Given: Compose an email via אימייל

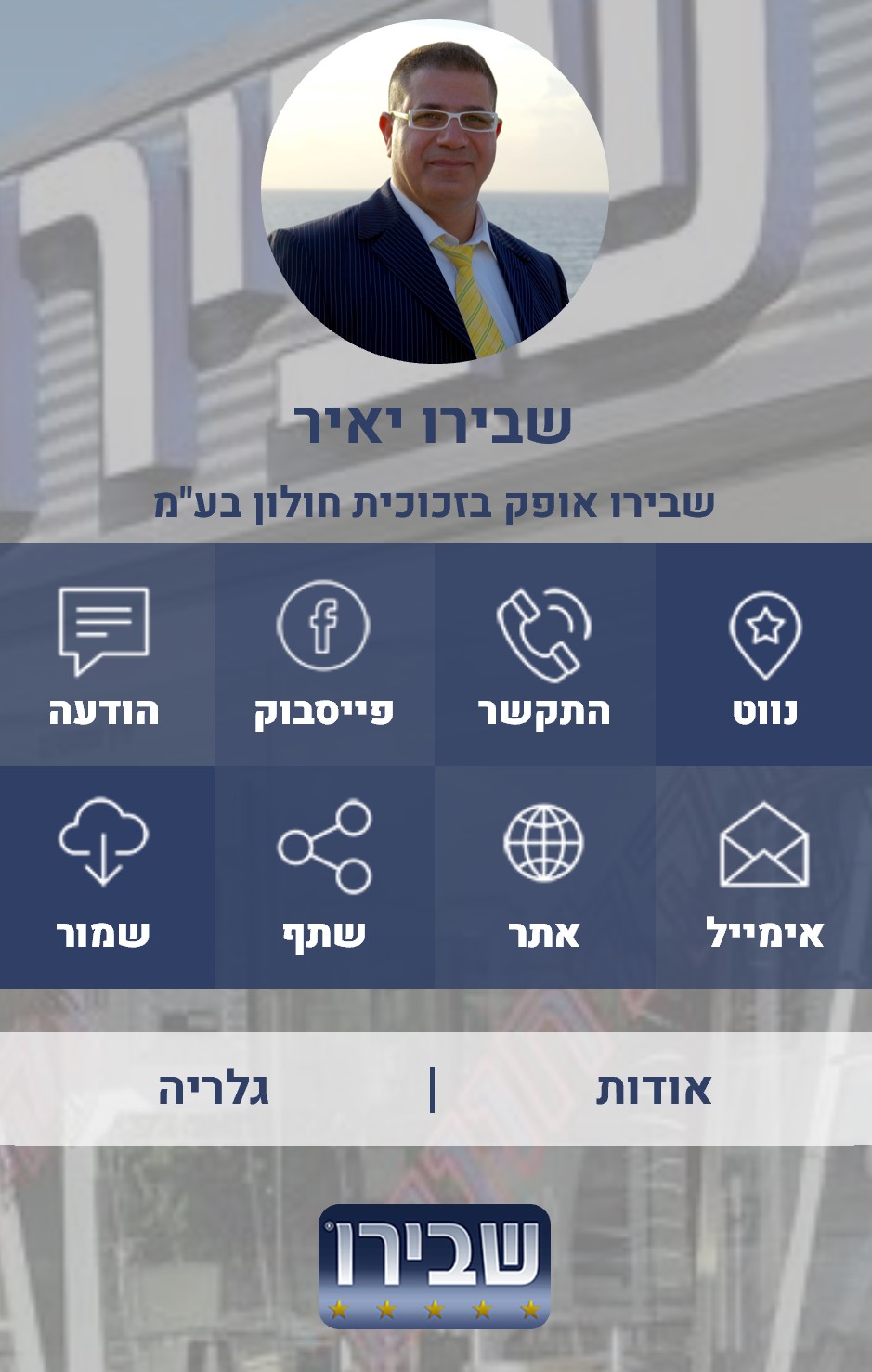Looking at the screenshot, I should 764,877.
